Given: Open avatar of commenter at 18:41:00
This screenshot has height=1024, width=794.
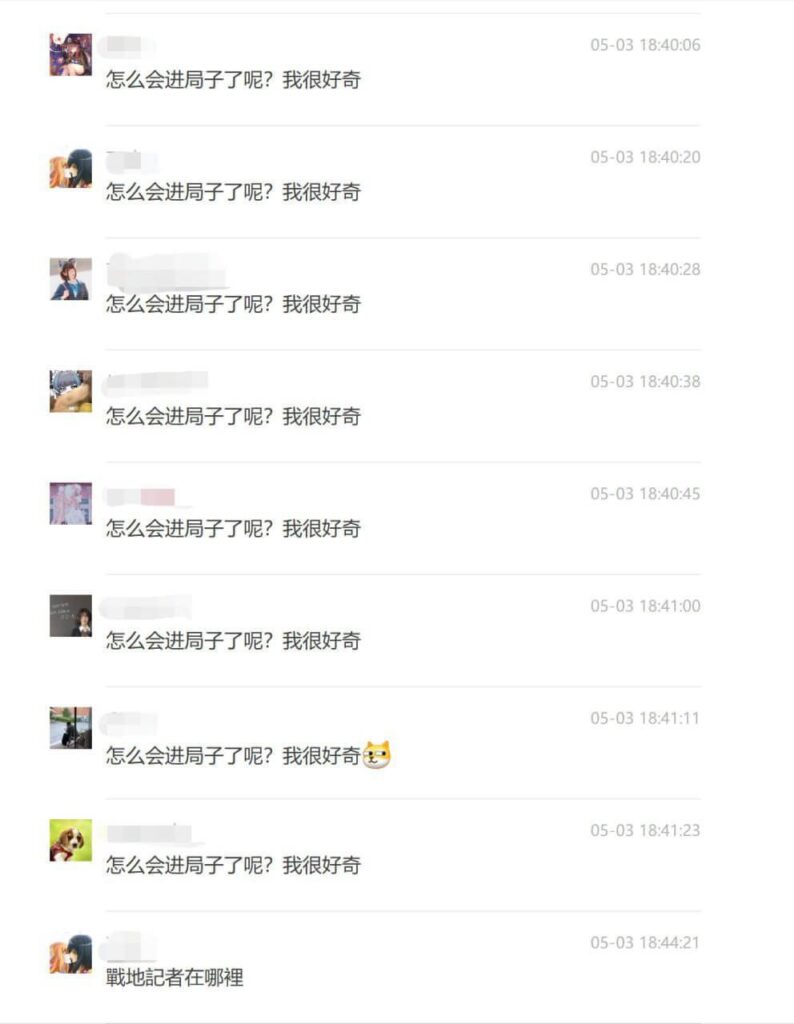Looking at the screenshot, I should point(70,615).
